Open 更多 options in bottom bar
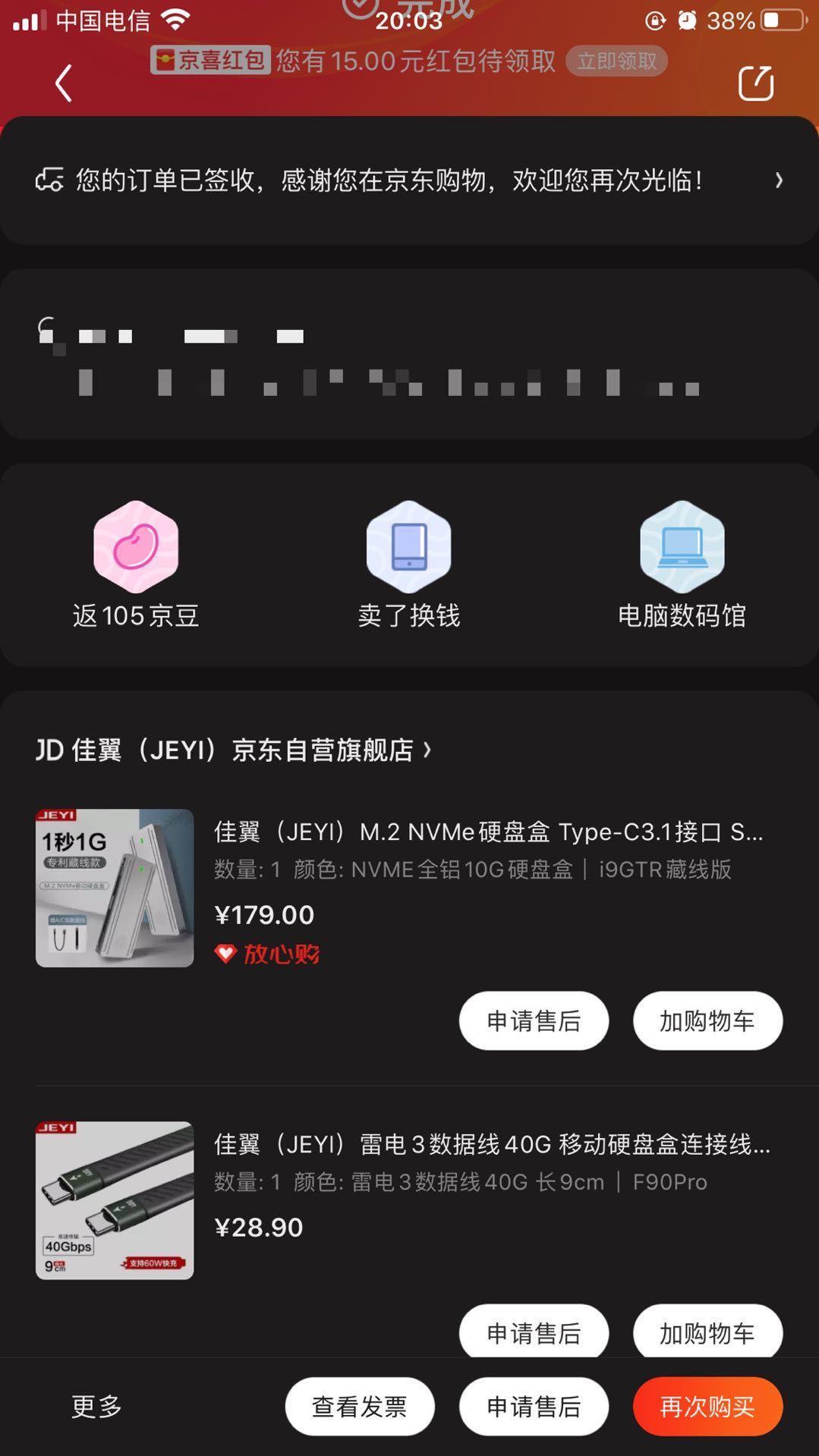Image resolution: width=819 pixels, height=1456 pixels. coord(96,1406)
